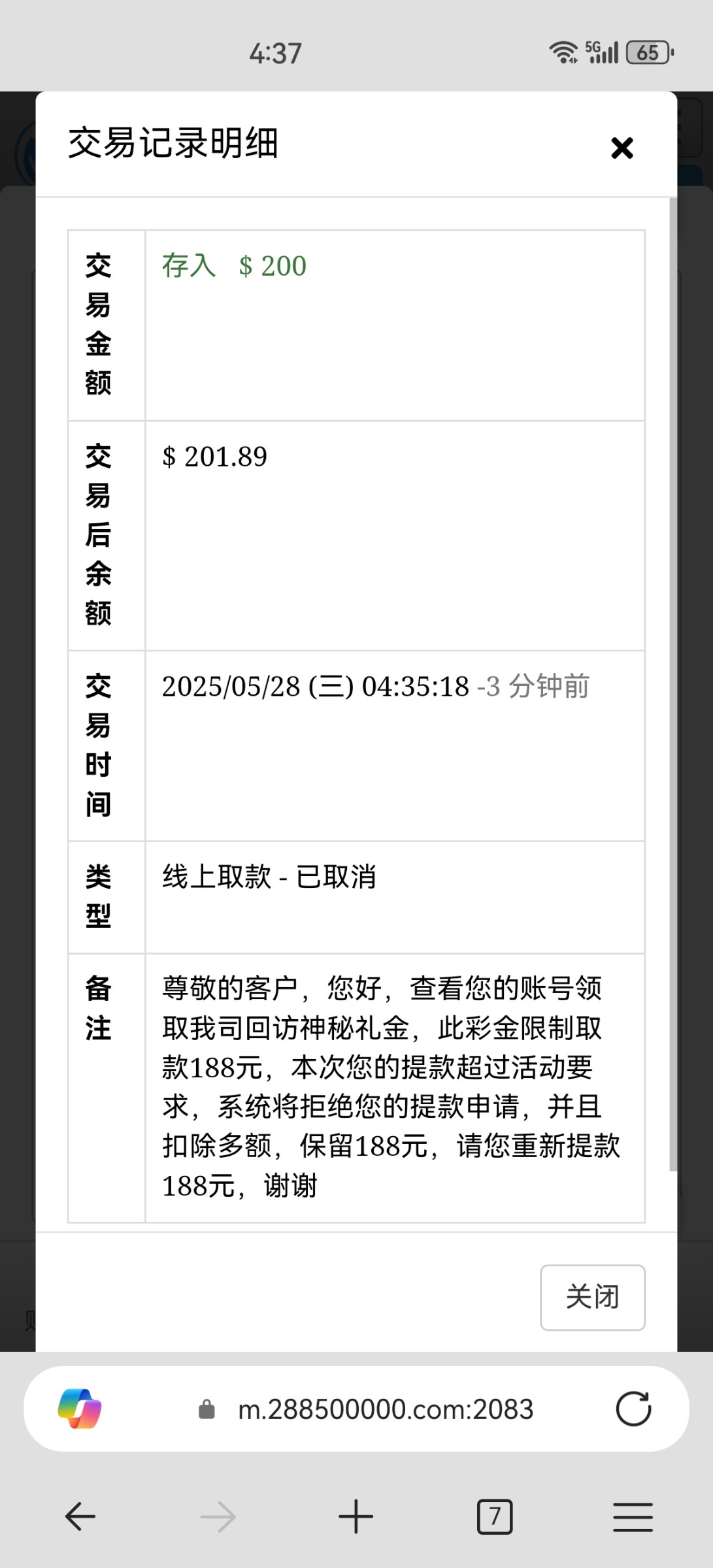Tap the X to dismiss transaction details

coord(622,148)
